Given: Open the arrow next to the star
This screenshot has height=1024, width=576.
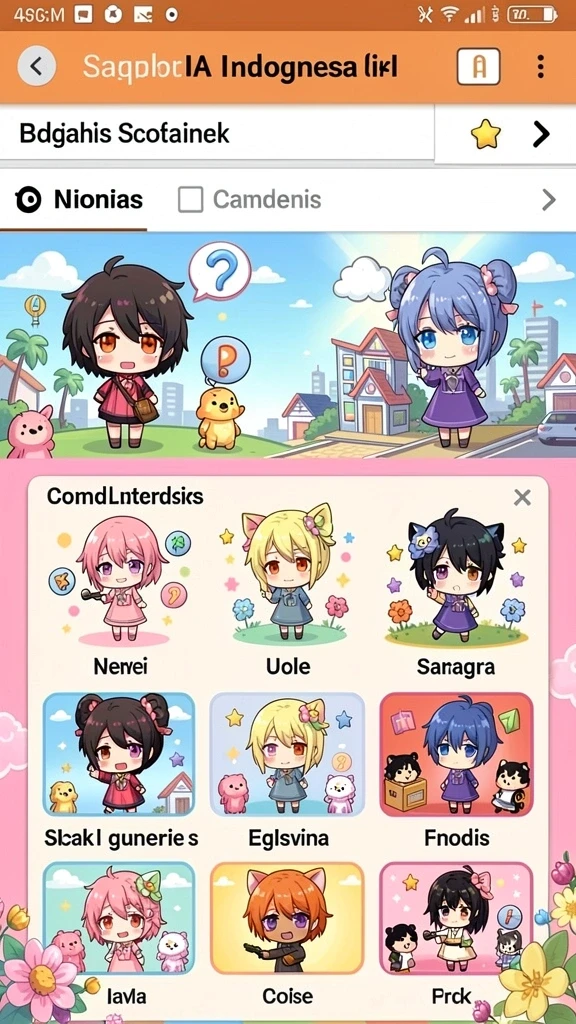Looking at the screenshot, I should point(541,135).
